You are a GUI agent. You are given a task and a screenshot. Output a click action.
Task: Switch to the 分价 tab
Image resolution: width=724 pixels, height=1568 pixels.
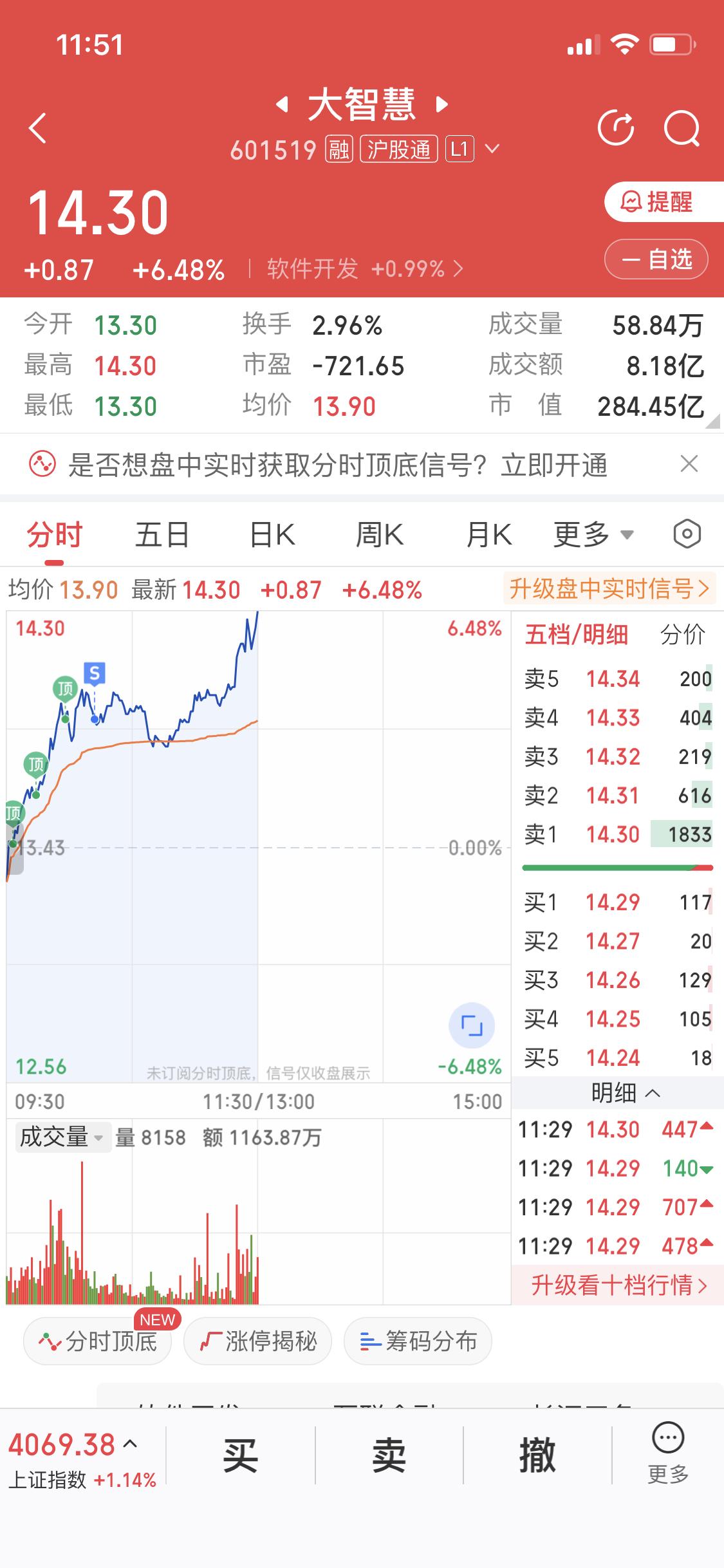click(x=684, y=633)
